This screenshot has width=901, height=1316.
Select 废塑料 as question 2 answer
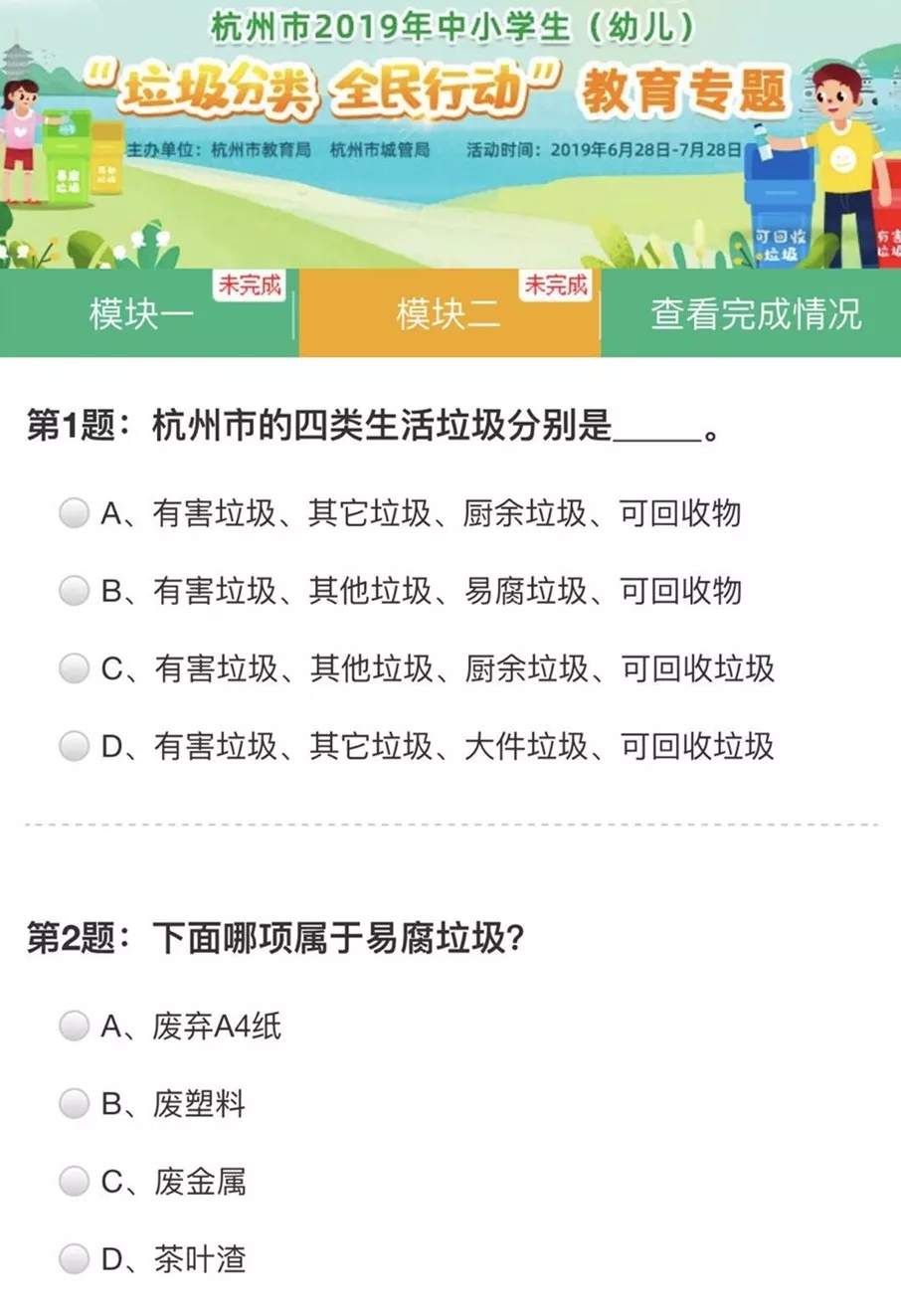75,1103
